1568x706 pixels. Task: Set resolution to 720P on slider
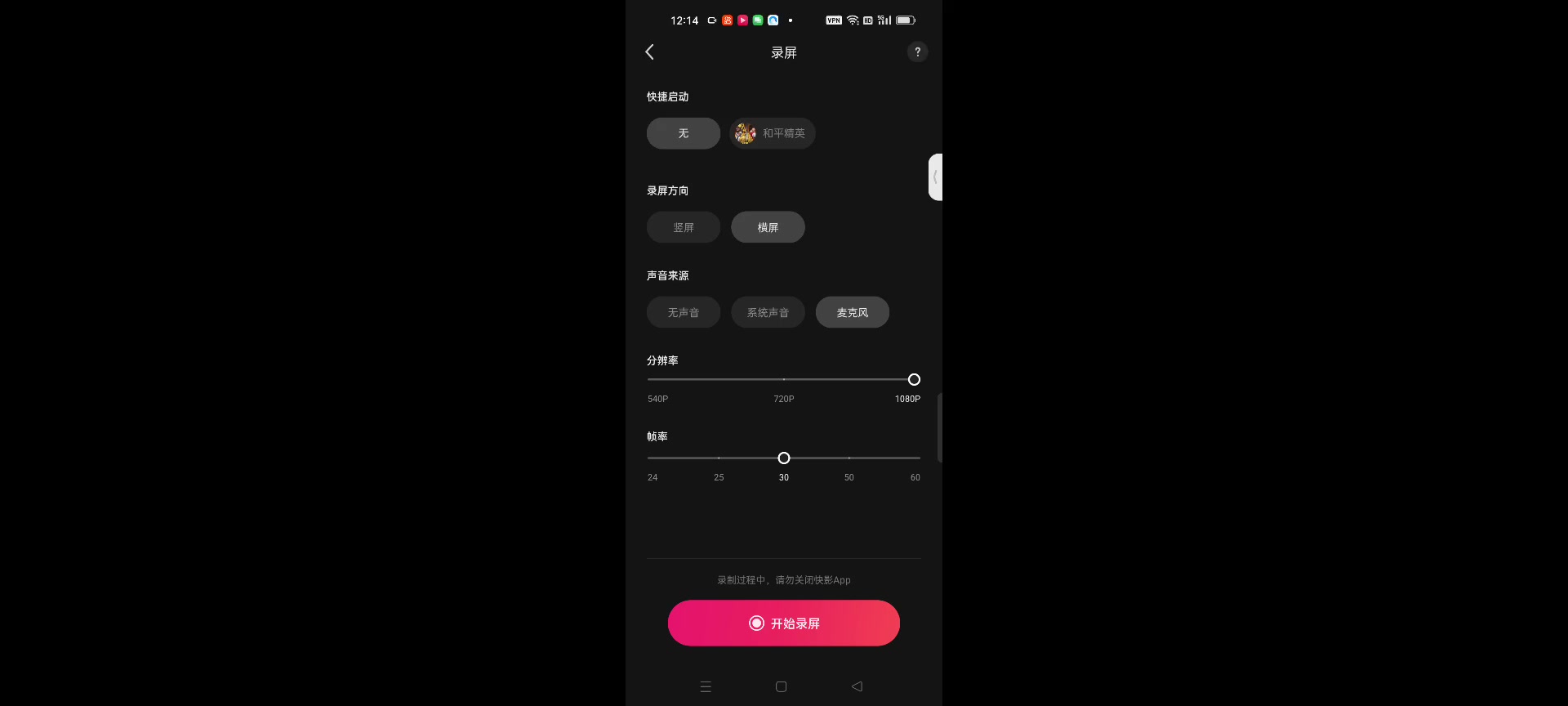784,379
